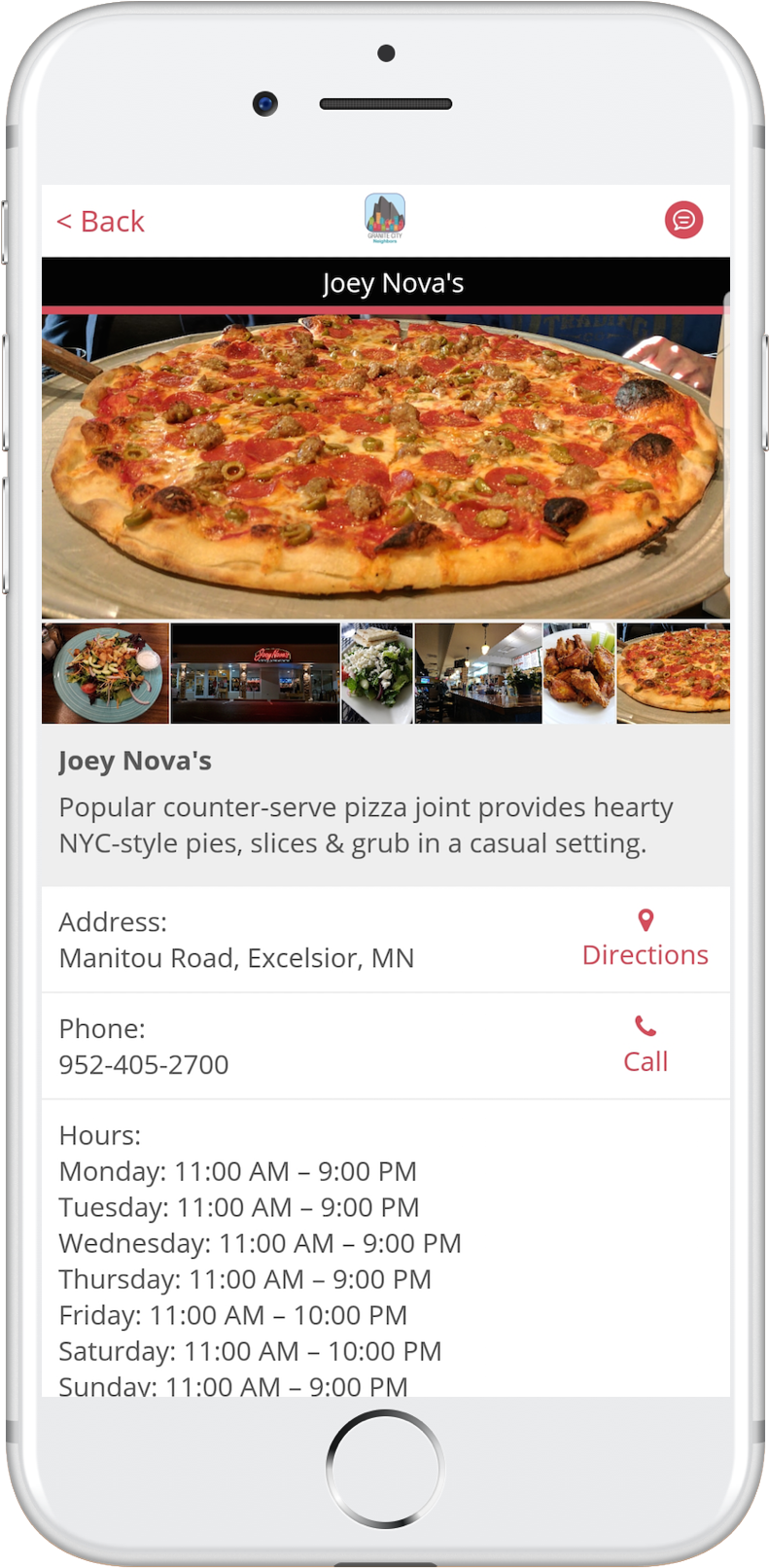Get Directions to Manitou Road address
Image resolution: width=769 pixels, height=1568 pixels.
(645, 940)
